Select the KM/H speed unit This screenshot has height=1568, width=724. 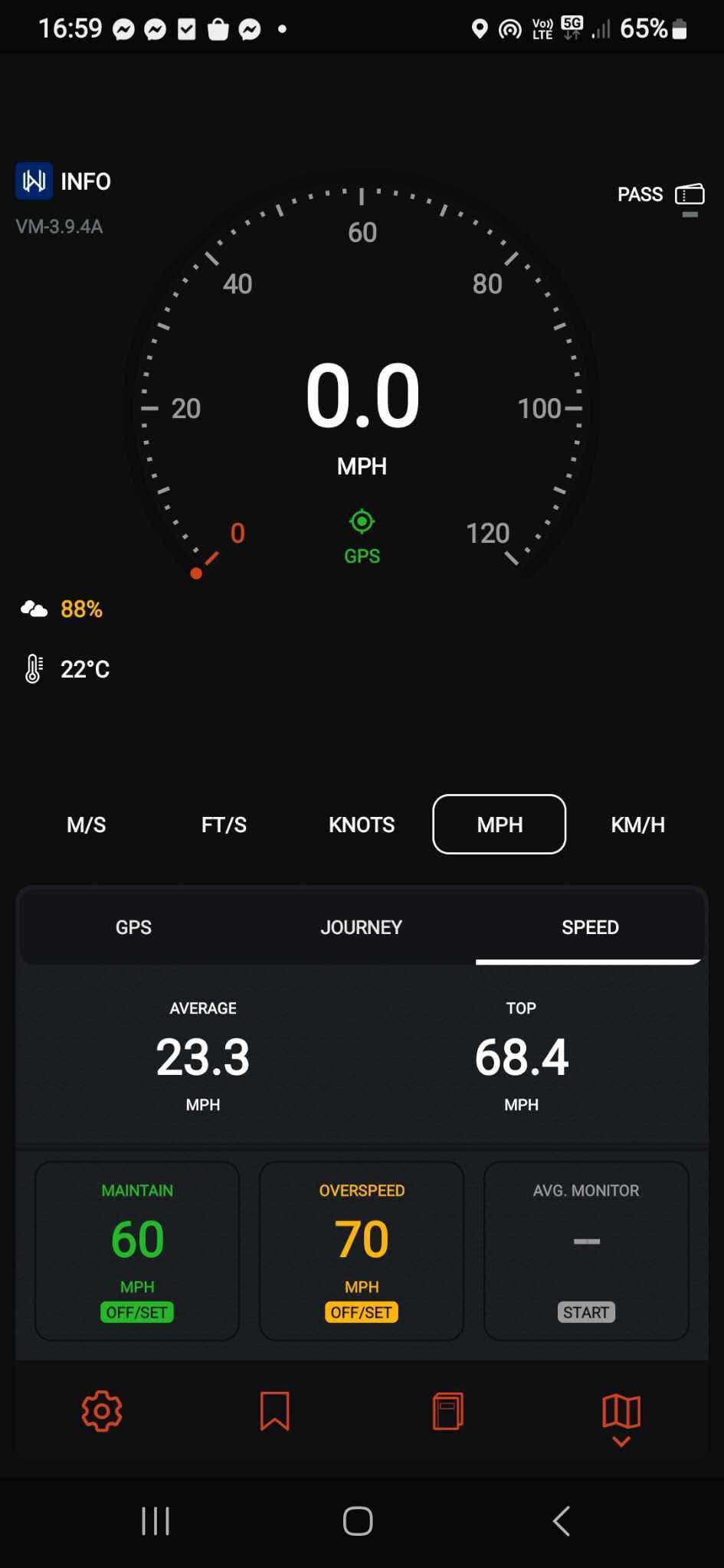pos(637,824)
